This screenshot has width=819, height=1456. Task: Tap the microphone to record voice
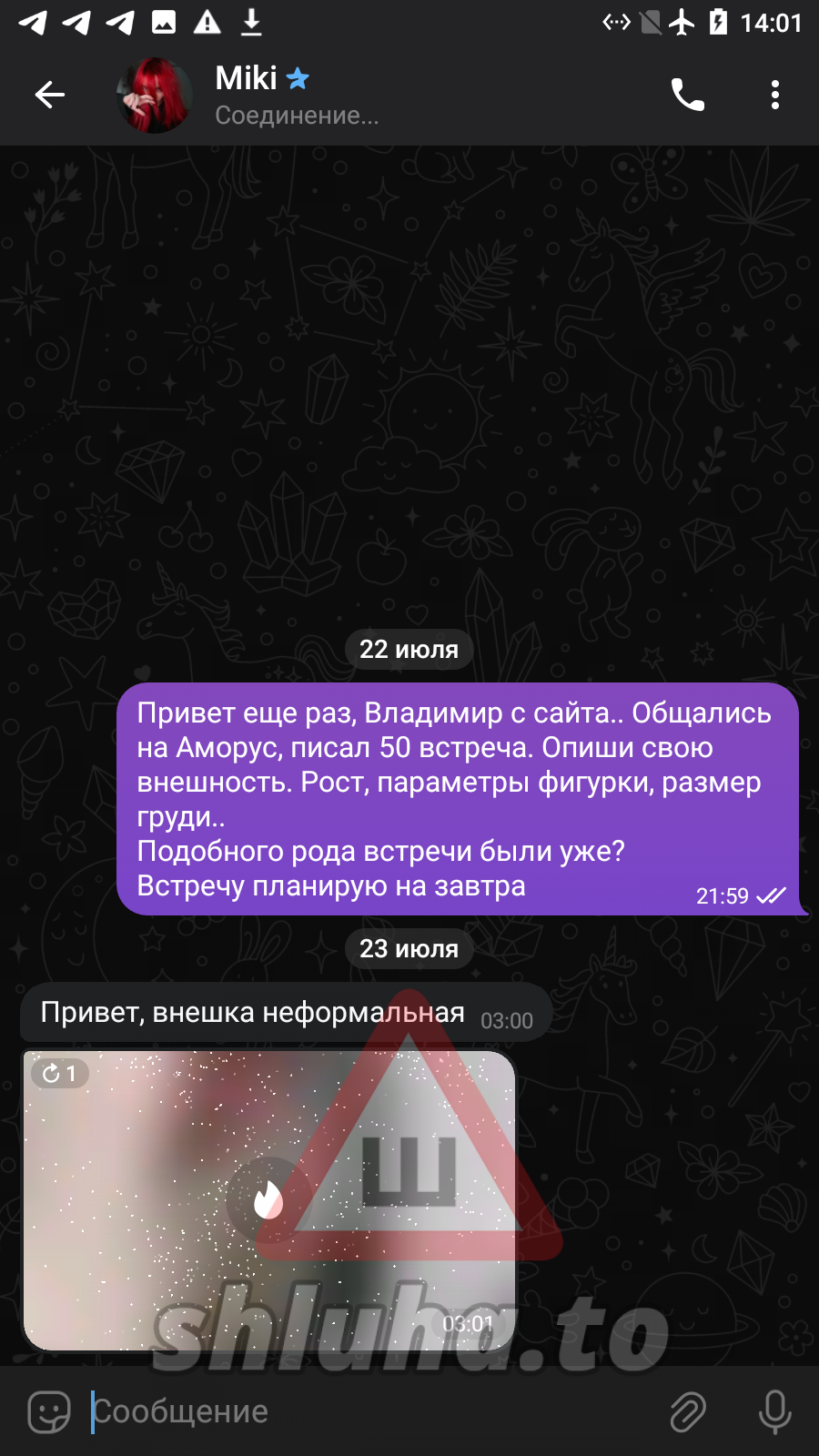[774, 1411]
